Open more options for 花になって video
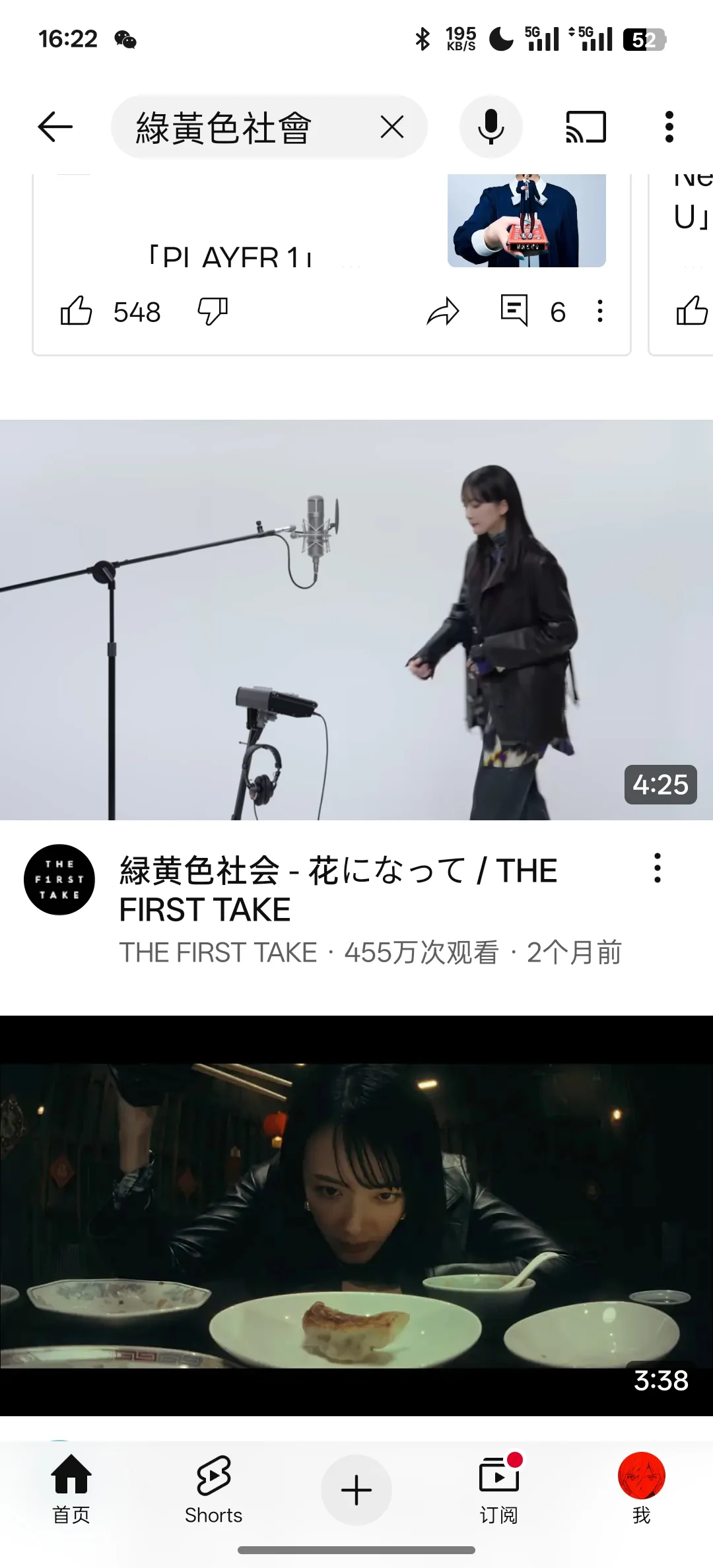 point(657,868)
